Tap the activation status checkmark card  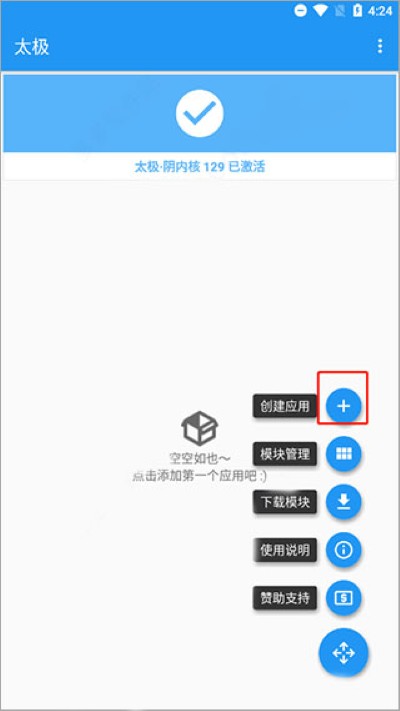[x=200, y=127]
